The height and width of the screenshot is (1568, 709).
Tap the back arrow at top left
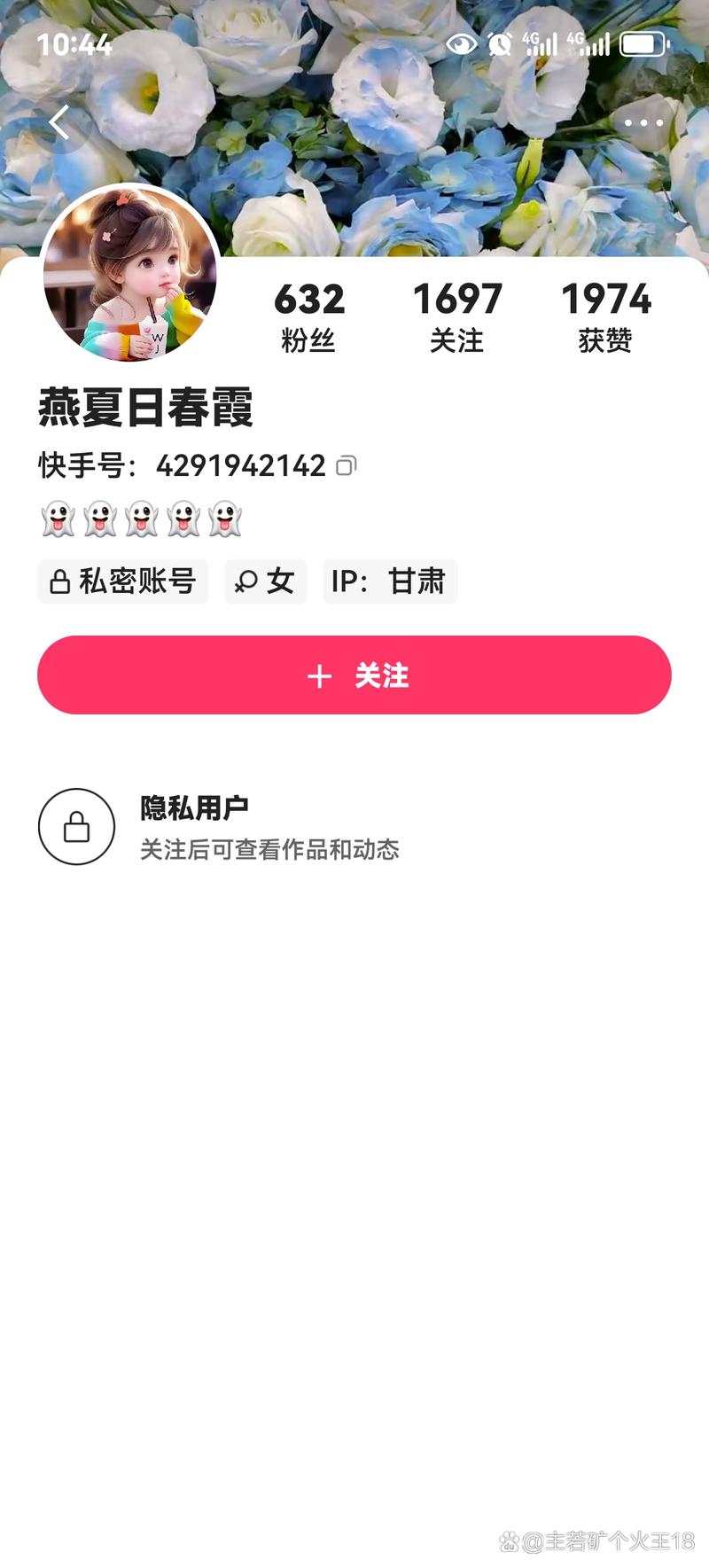coord(60,122)
